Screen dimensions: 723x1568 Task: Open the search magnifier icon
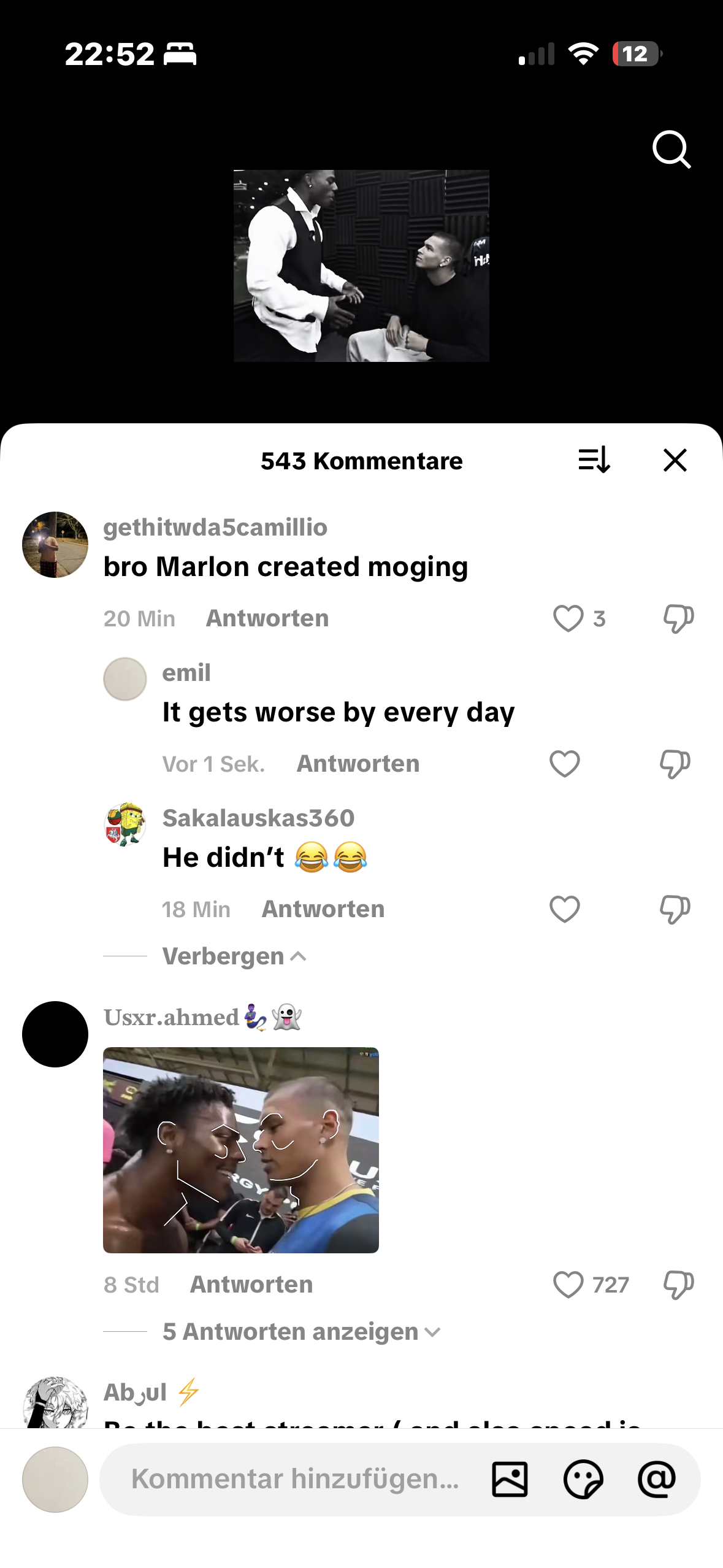tap(671, 149)
